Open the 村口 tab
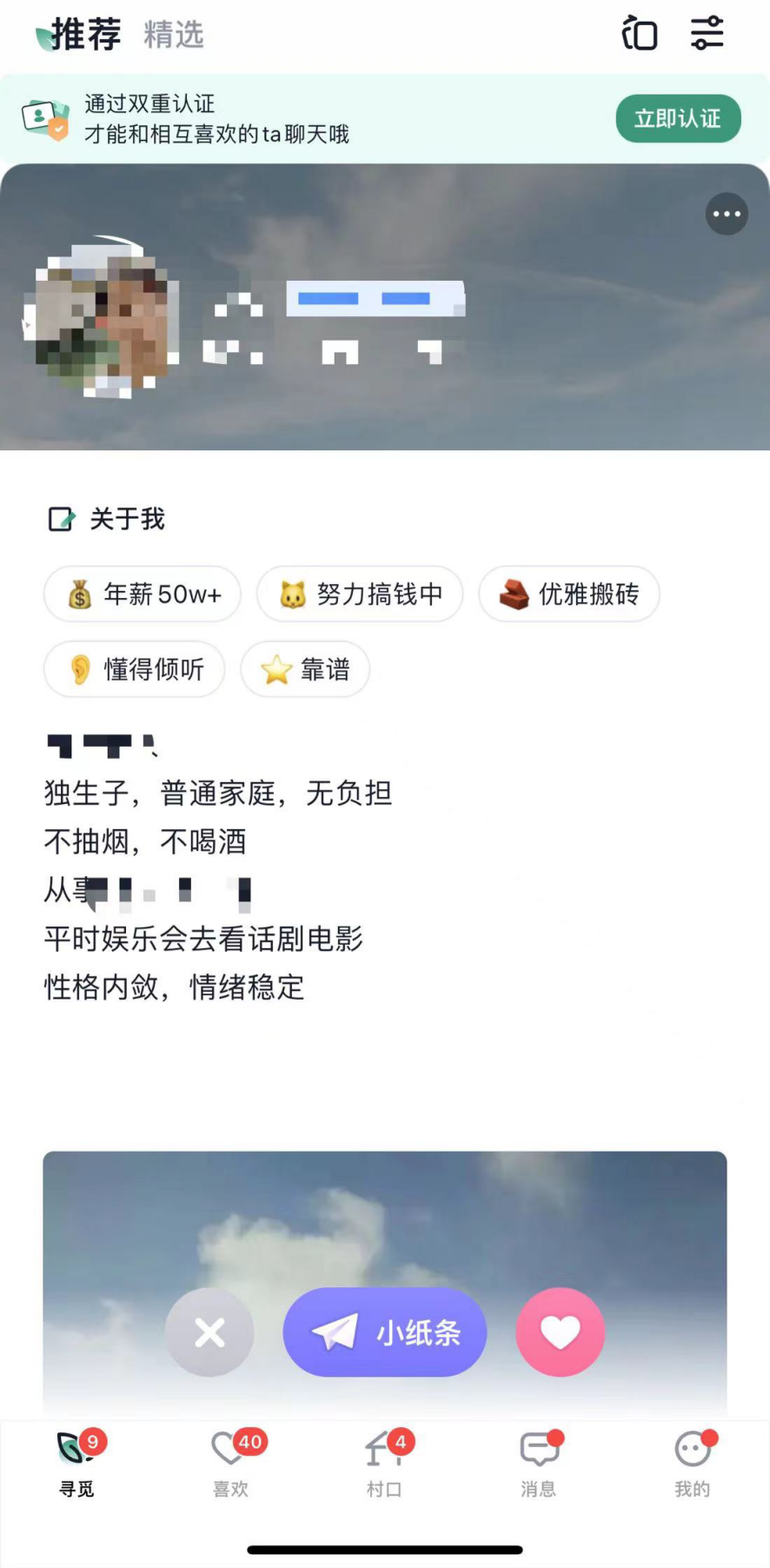Image resolution: width=770 pixels, height=1568 pixels. pyautogui.click(x=384, y=1465)
